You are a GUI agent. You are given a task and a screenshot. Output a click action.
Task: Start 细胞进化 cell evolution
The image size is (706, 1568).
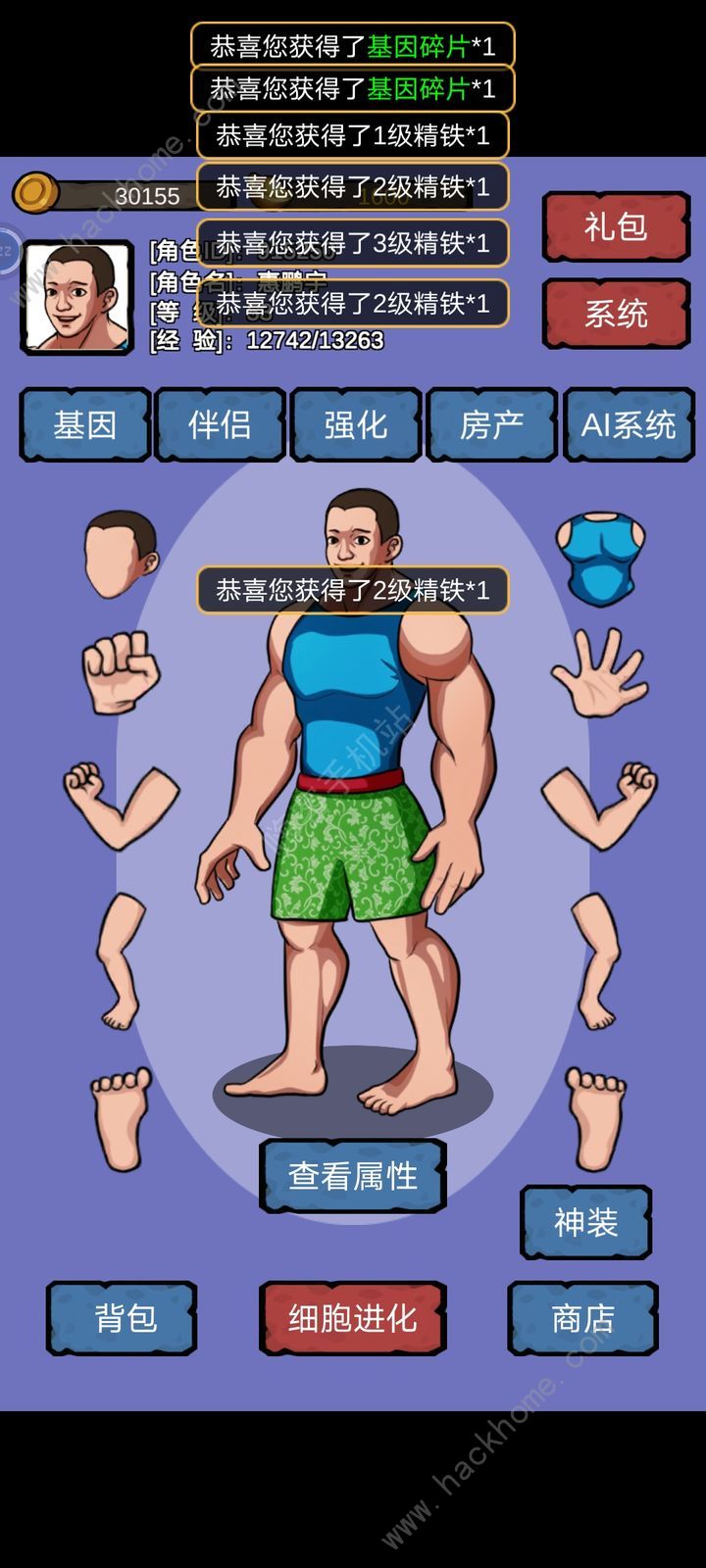(353, 1318)
